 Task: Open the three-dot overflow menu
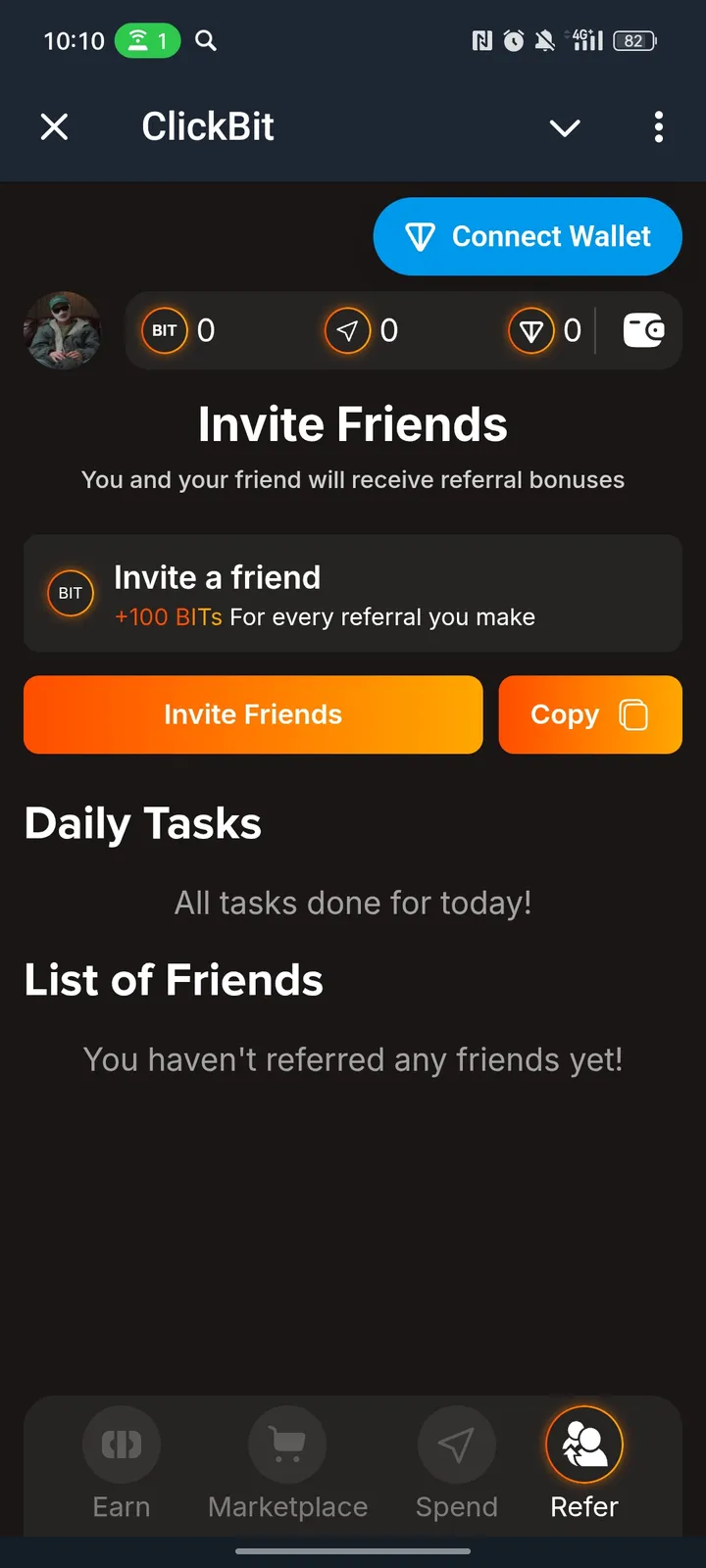click(658, 127)
